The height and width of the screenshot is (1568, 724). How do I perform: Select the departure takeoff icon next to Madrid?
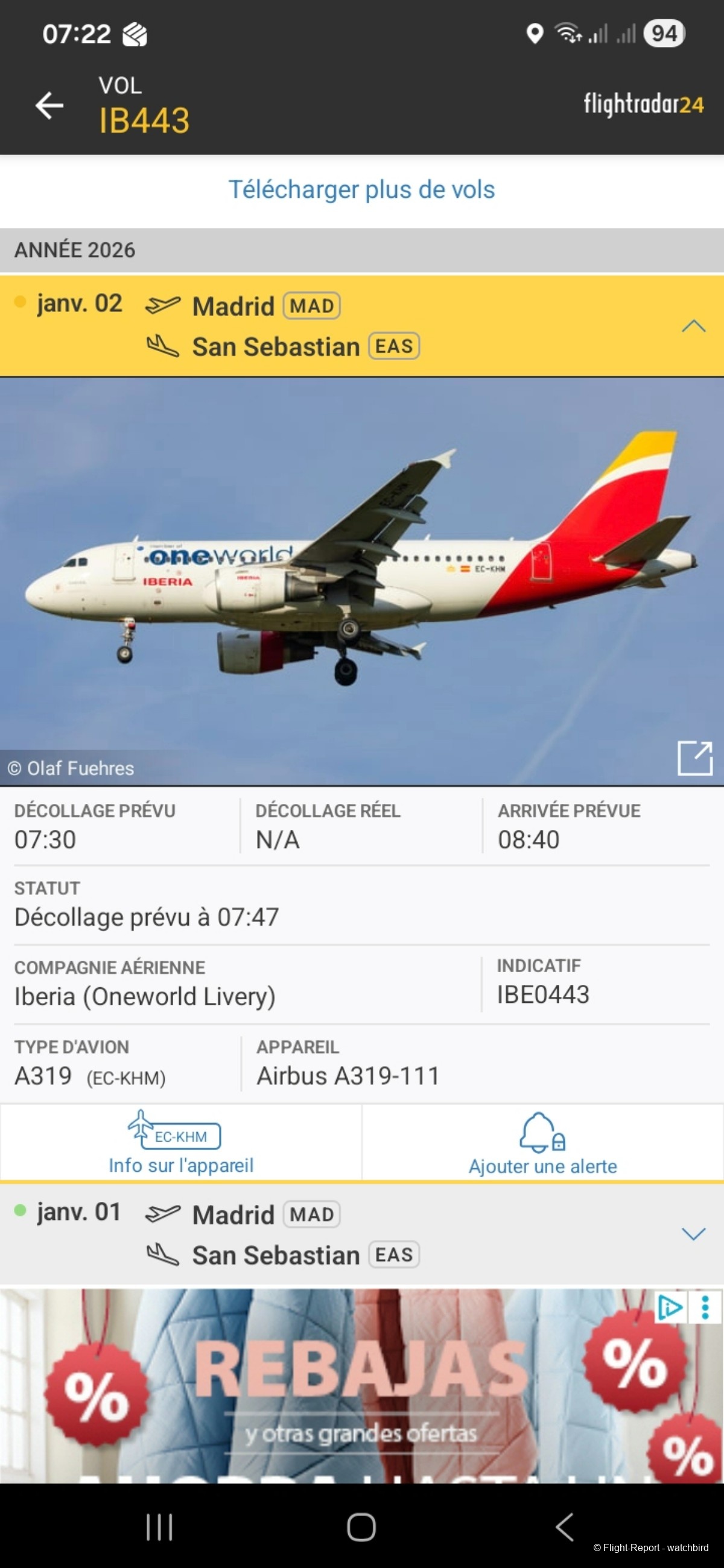[x=162, y=305]
